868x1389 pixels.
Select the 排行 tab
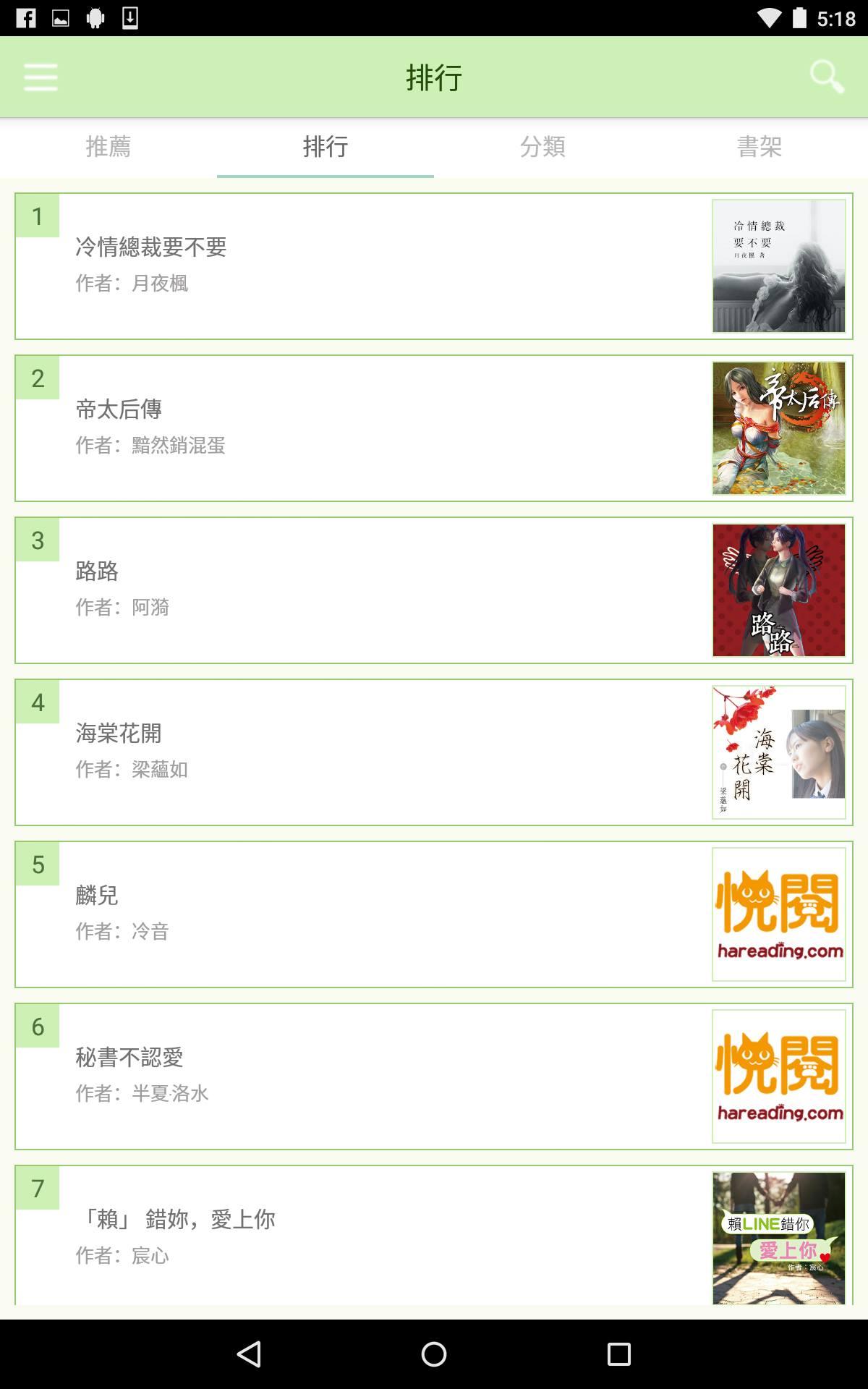[x=325, y=147]
